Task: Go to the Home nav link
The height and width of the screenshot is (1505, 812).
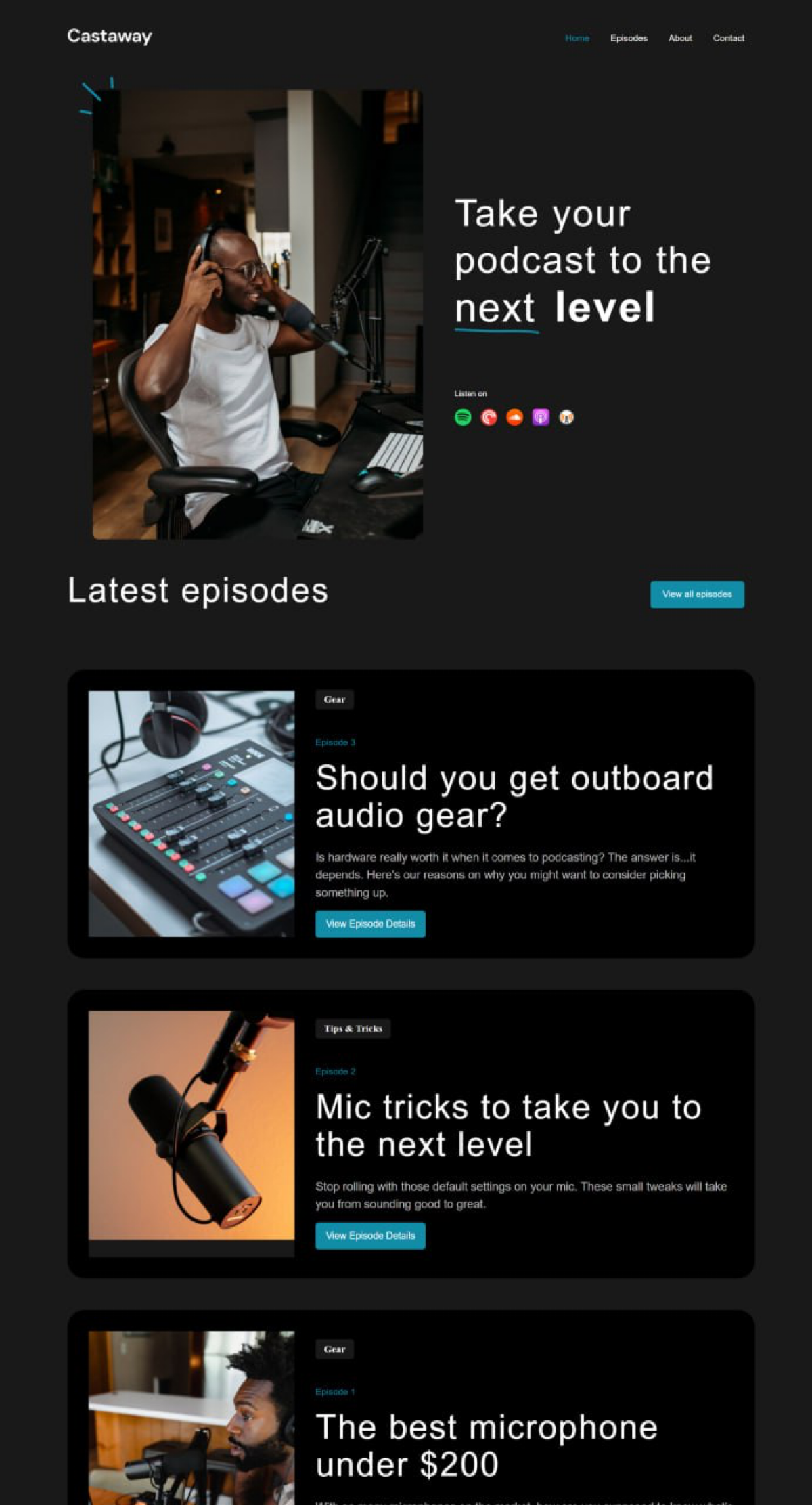Action: pyautogui.click(x=577, y=38)
